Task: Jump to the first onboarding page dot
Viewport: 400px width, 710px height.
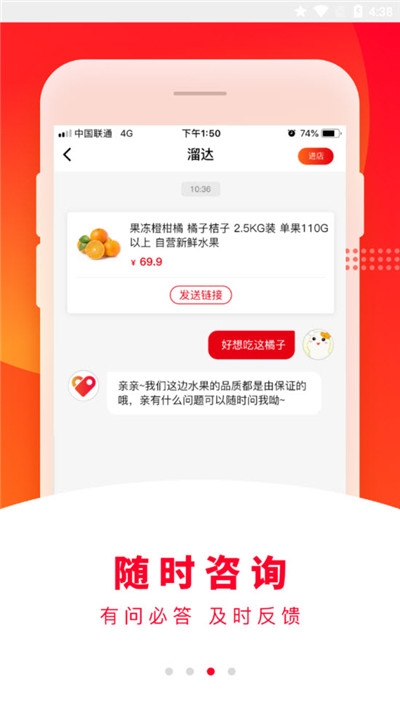Action: click(x=169, y=671)
